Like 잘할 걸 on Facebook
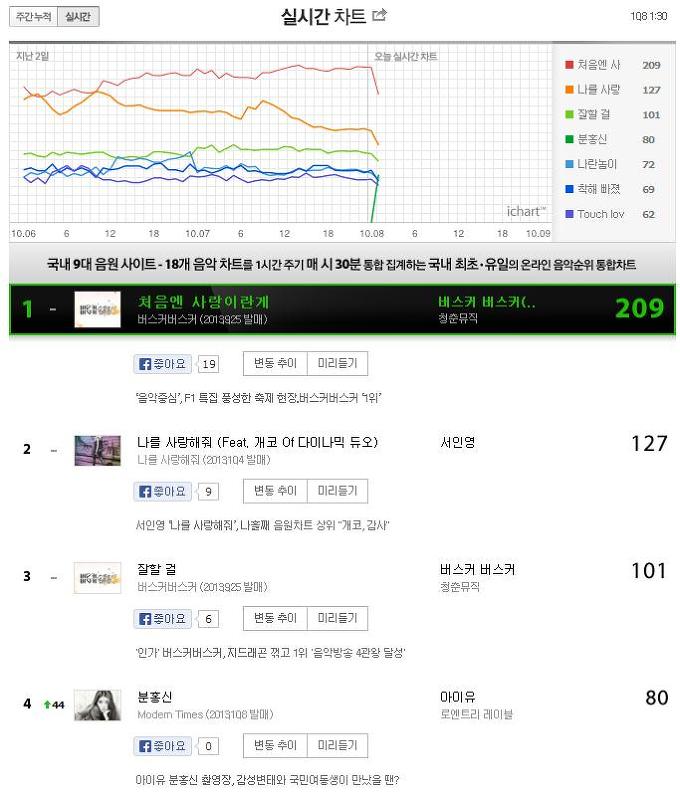 pos(163,618)
